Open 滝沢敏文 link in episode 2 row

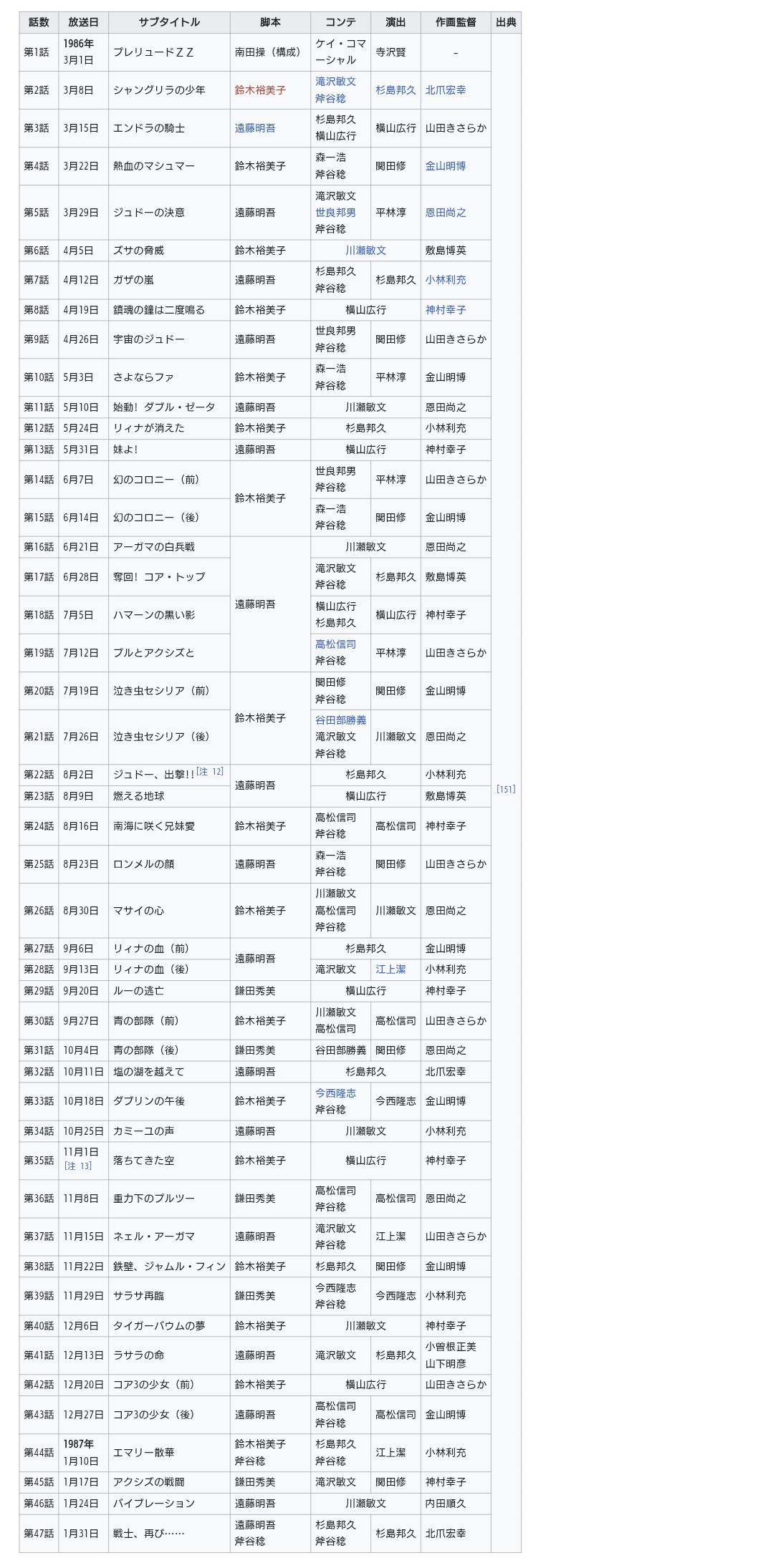[335, 82]
